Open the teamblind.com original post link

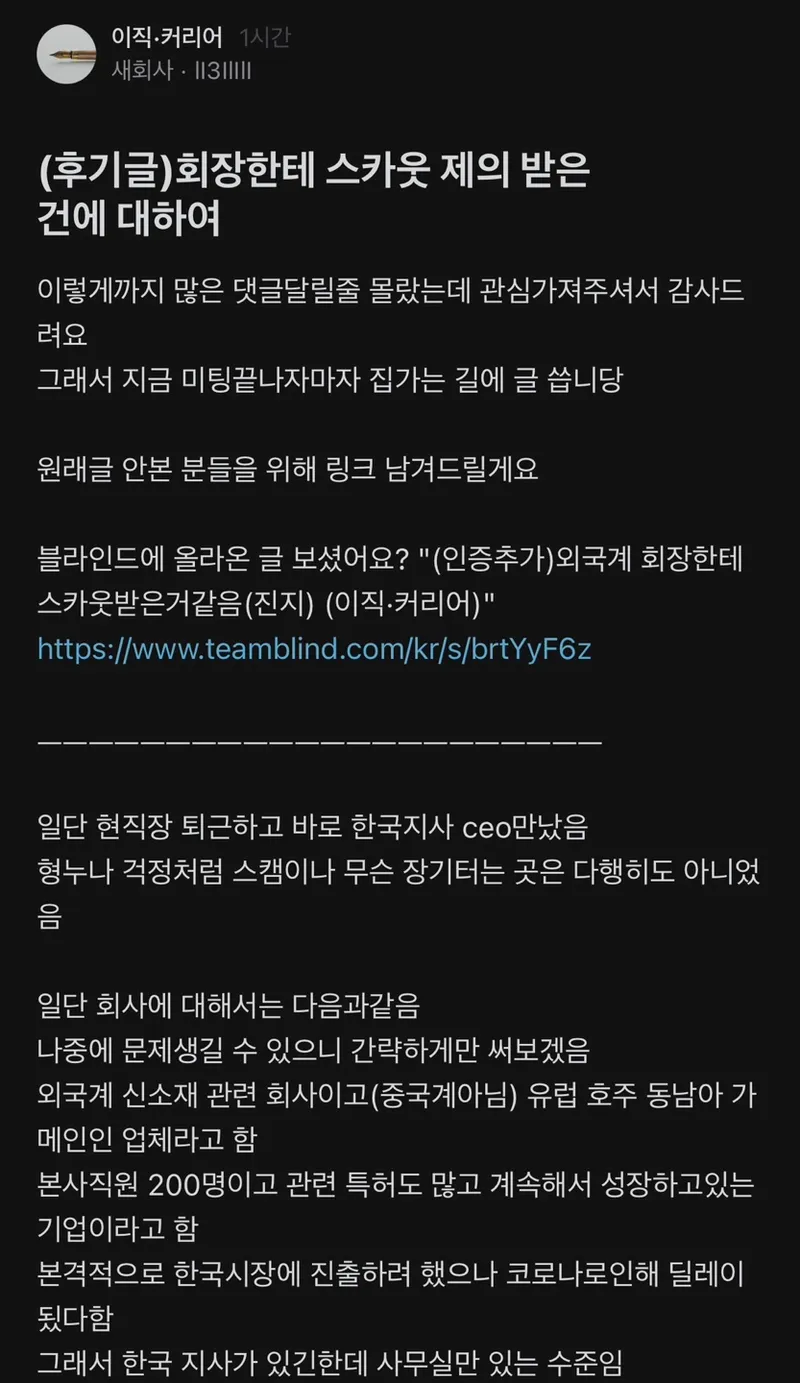click(314, 648)
